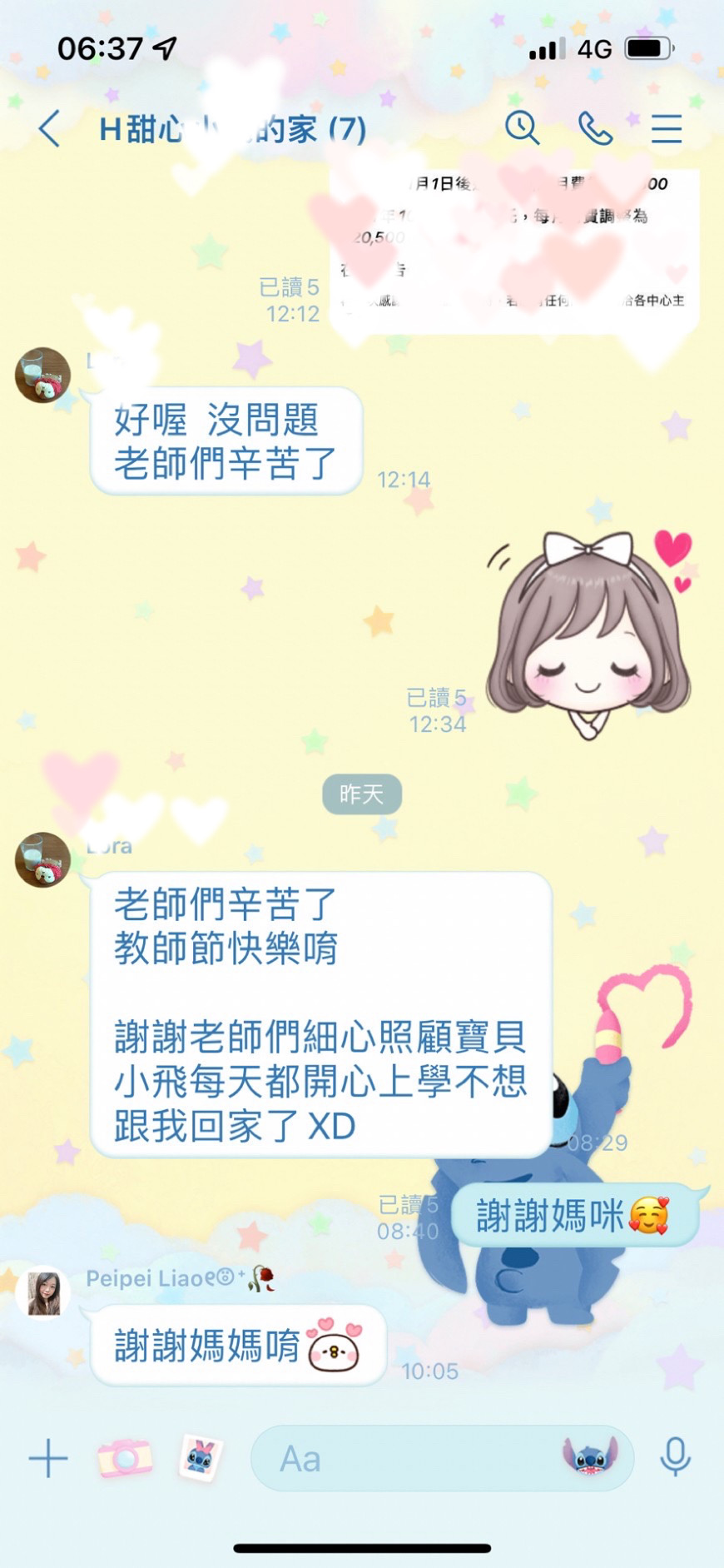Record a voice message with microphone
Screen dimensions: 724x1568
[x=675, y=1457]
